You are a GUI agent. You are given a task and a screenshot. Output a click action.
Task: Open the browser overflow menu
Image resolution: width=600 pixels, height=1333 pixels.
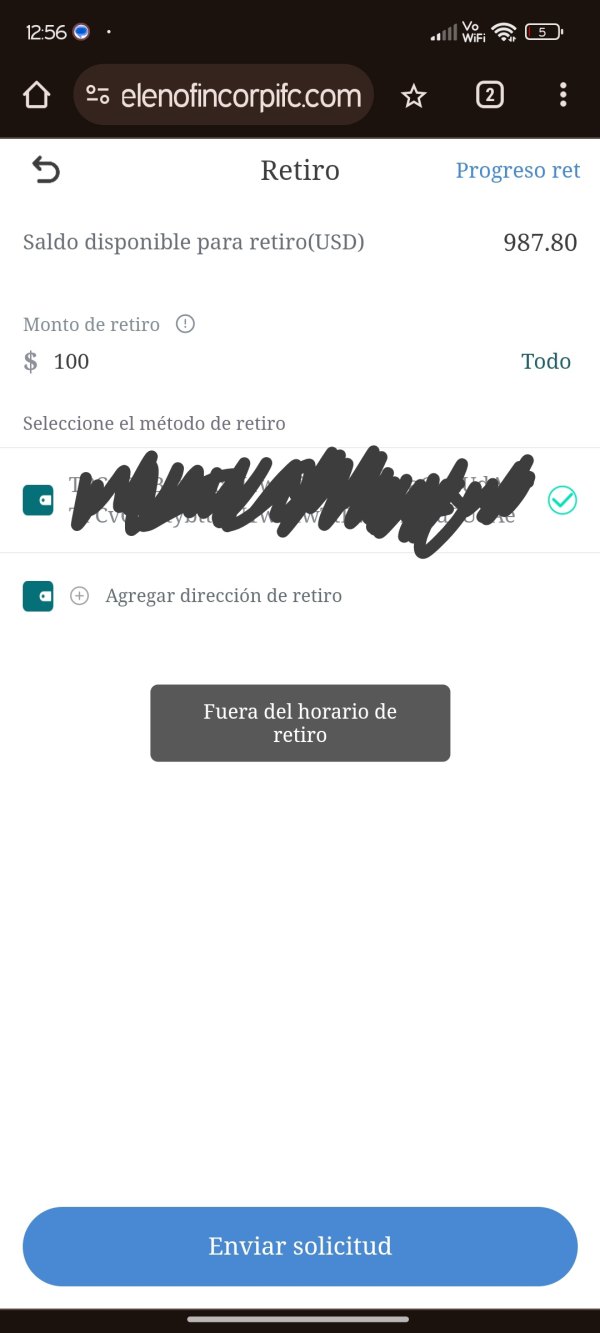coord(563,95)
